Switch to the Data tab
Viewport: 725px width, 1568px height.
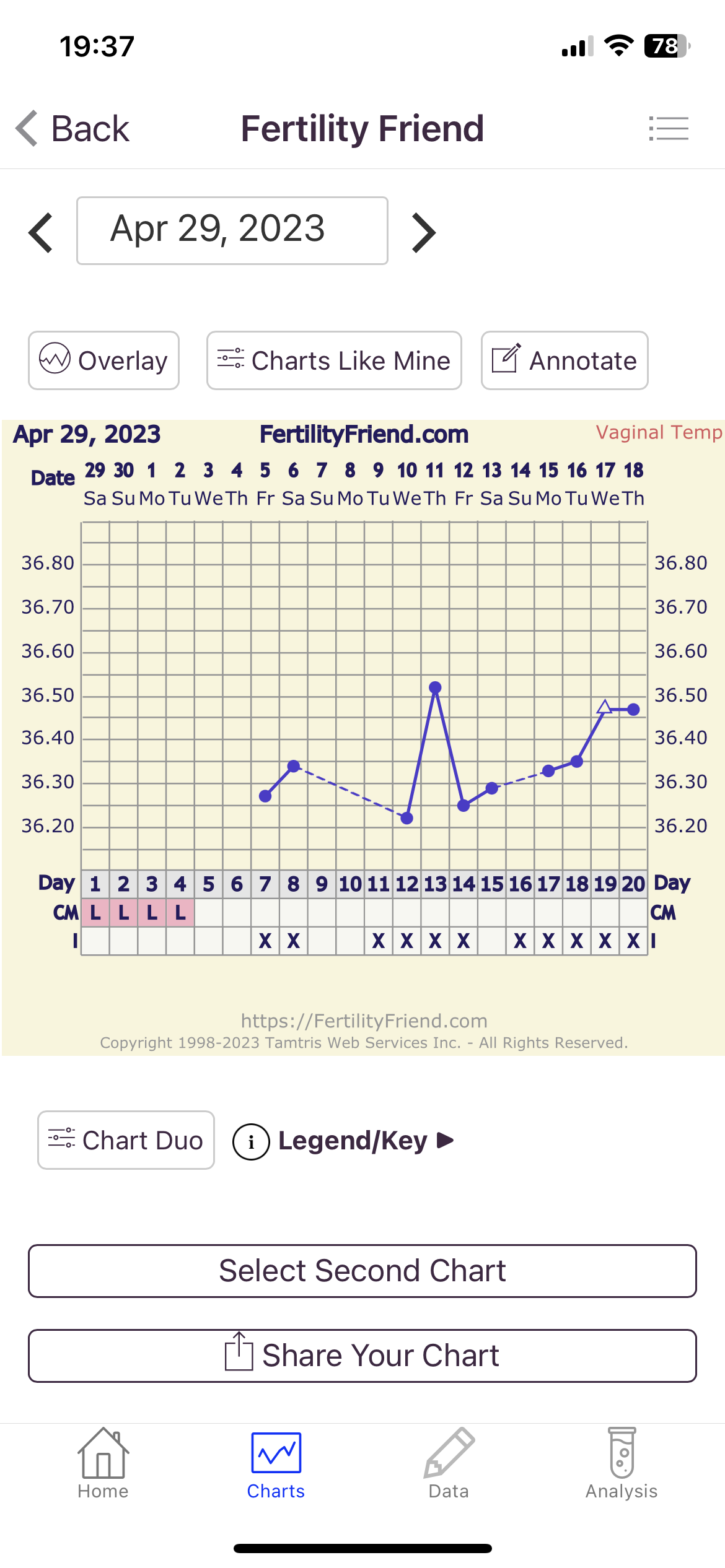449,1464
